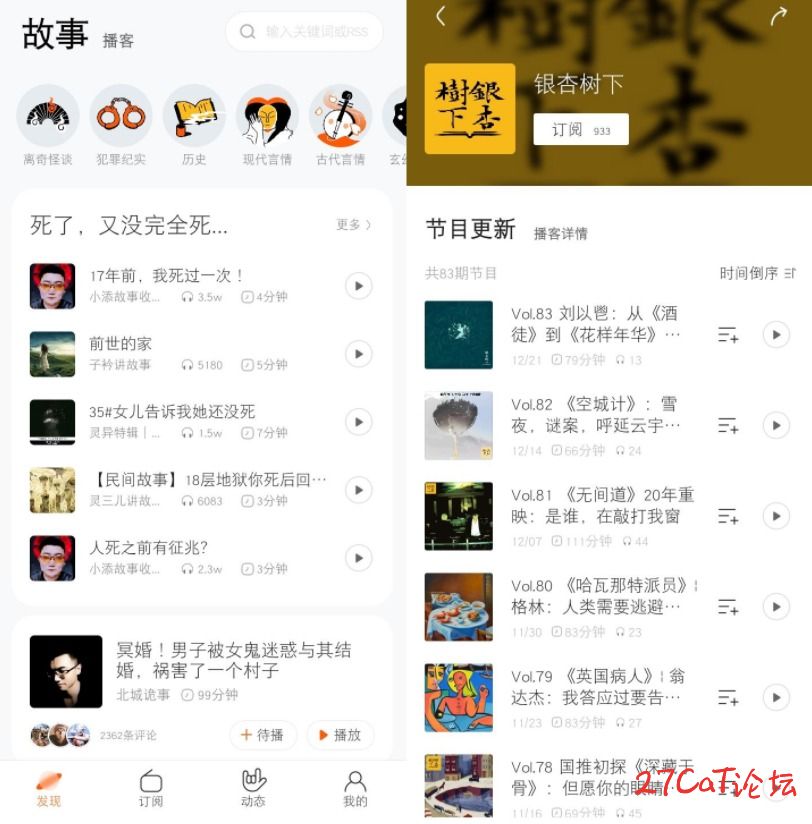Screen dimensions: 812x824
Task: Open 更多 for 死了，又没完全死
Action: [x=353, y=225]
